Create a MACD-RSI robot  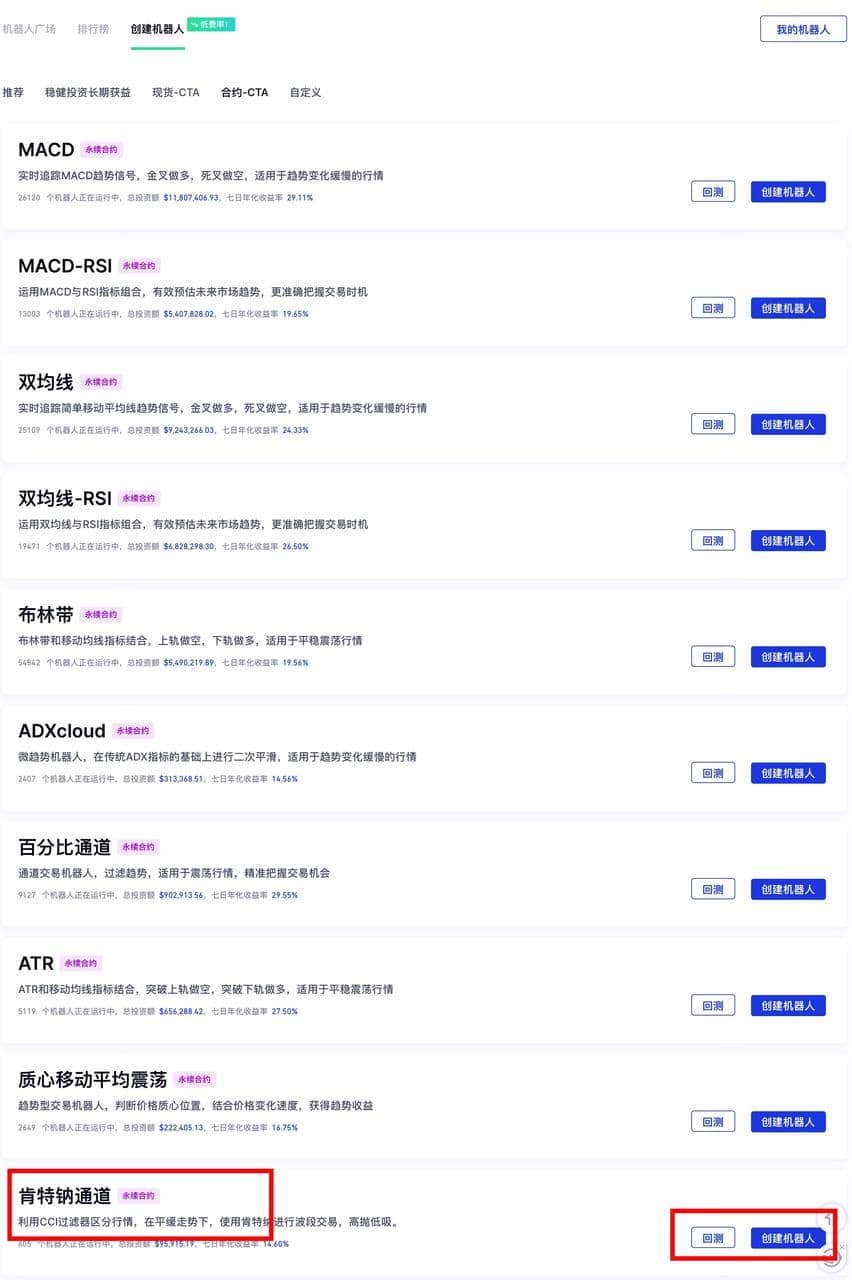pos(788,308)
